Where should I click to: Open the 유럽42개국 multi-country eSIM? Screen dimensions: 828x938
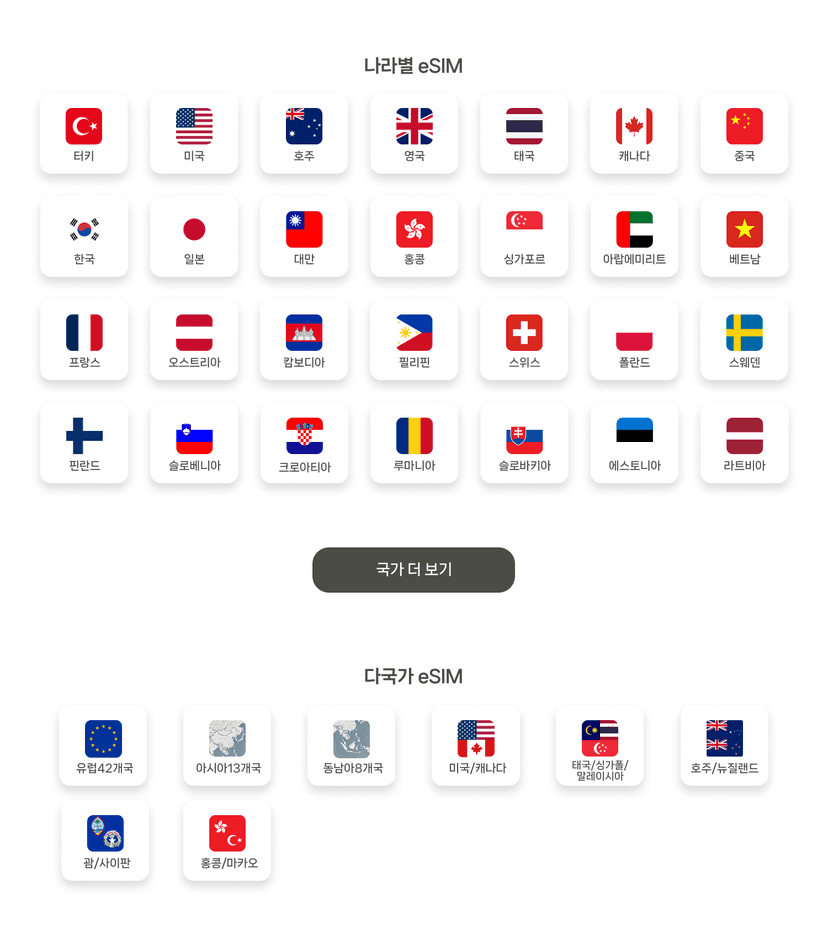pyautogui.click(x=103, y=746)
